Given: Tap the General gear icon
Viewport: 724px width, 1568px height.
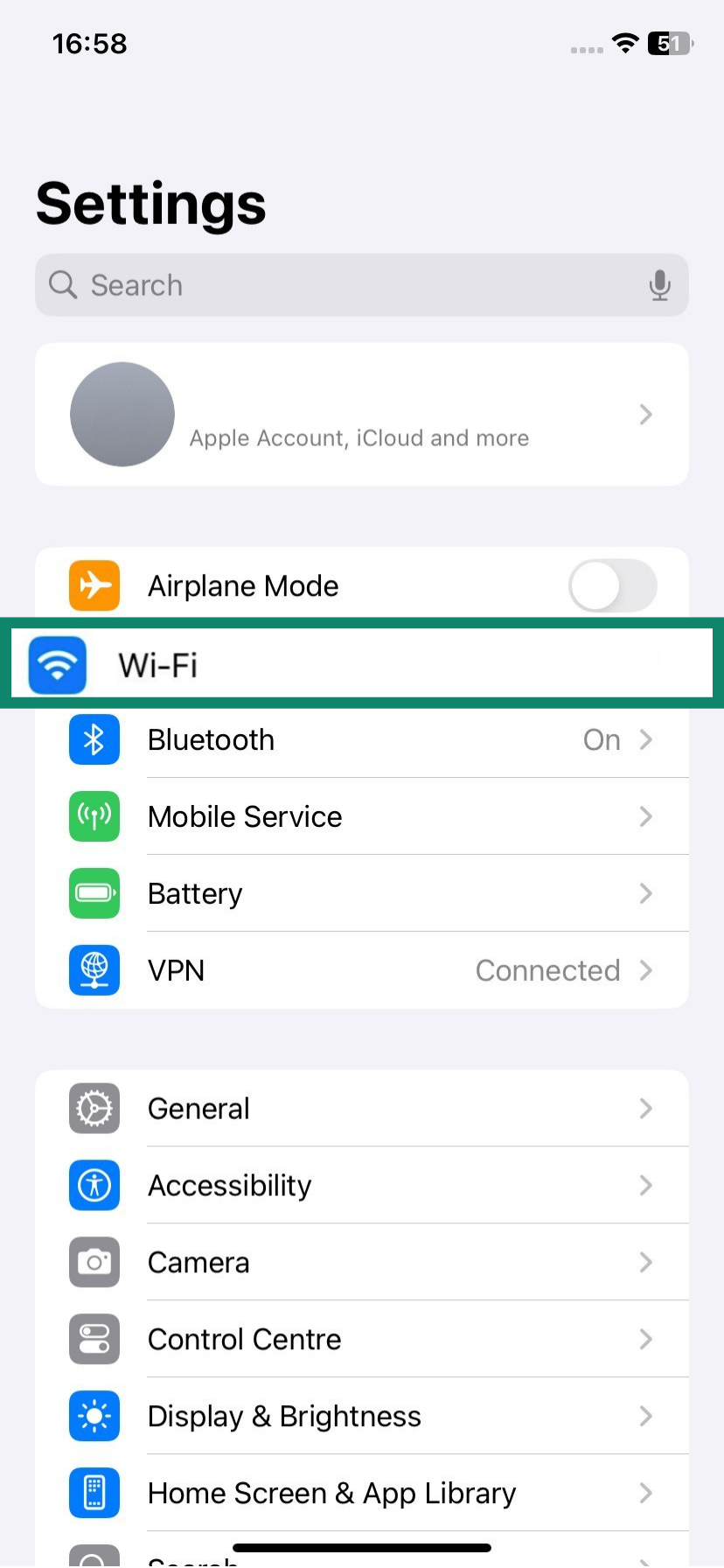Looking at the screenshot, I should 94,1109.
